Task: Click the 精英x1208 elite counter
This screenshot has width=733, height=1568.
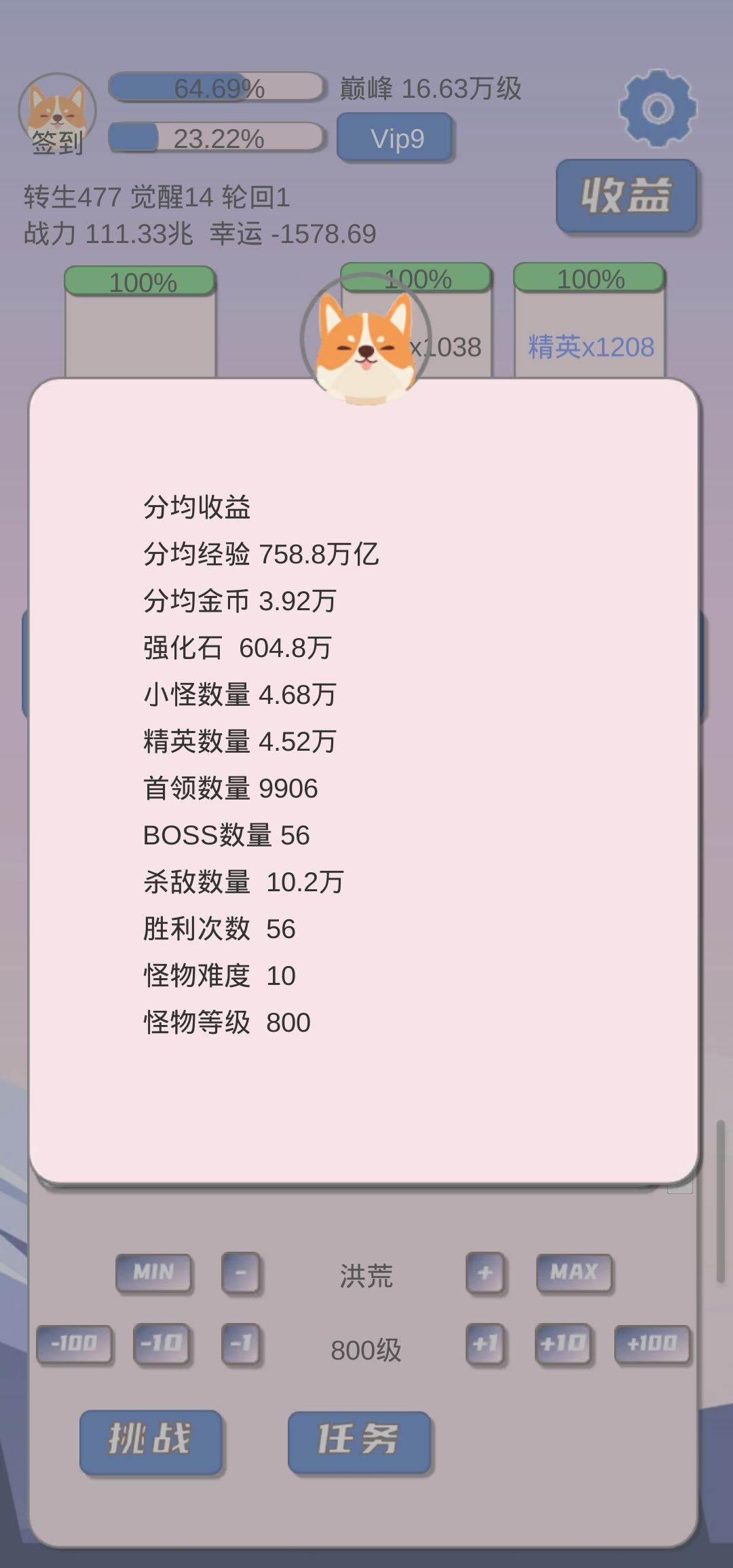Action: [589, 346]
